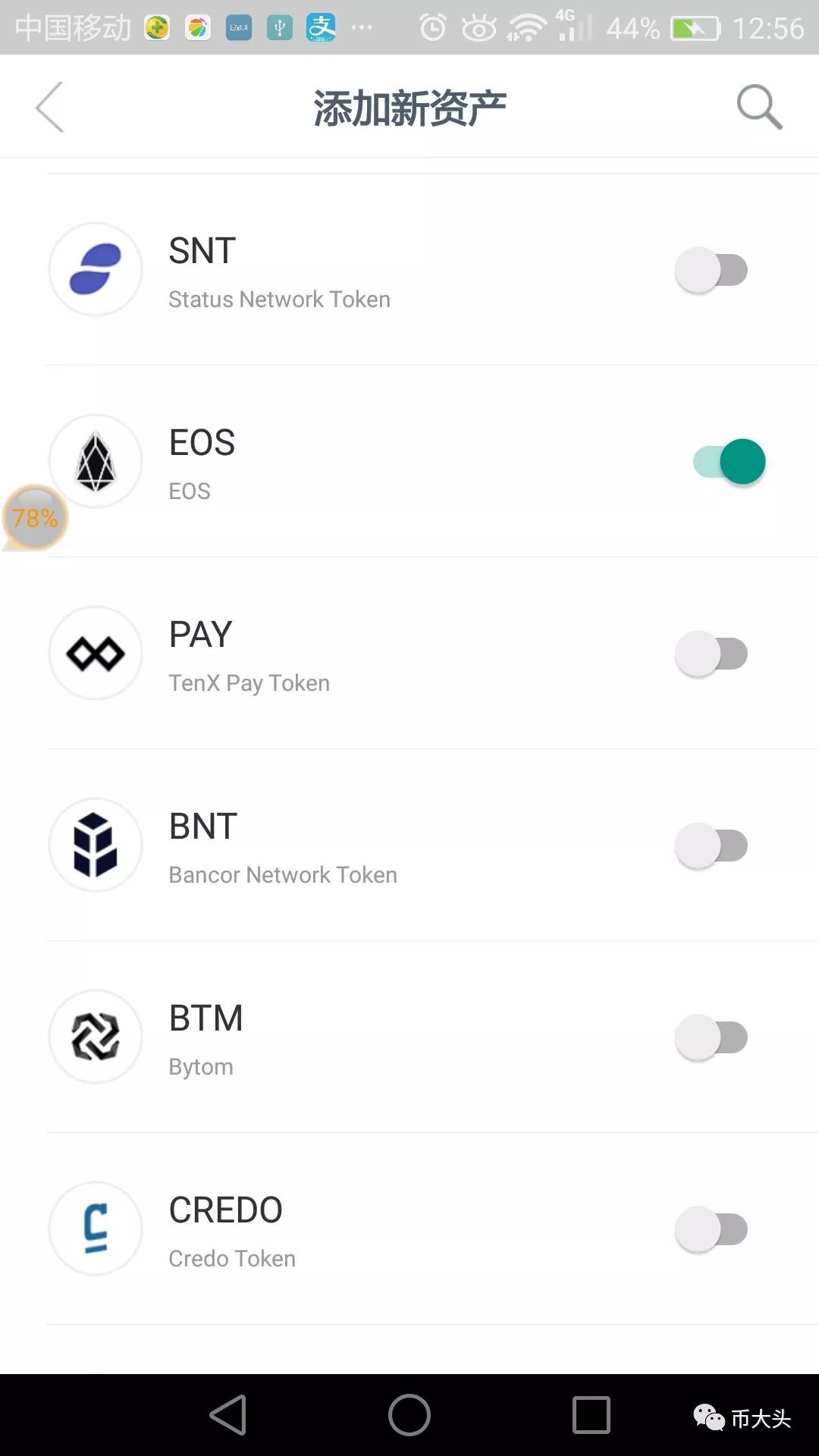Open the system recent apps view

[x=591, y=1415]
